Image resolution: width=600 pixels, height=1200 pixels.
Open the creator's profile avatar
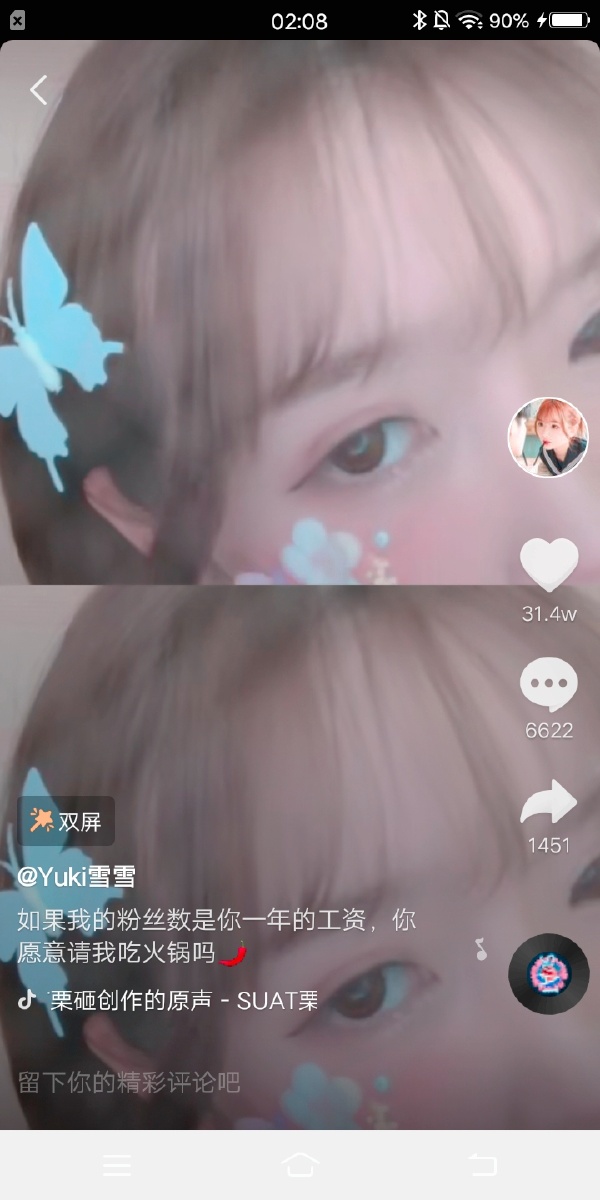point(548,438)
